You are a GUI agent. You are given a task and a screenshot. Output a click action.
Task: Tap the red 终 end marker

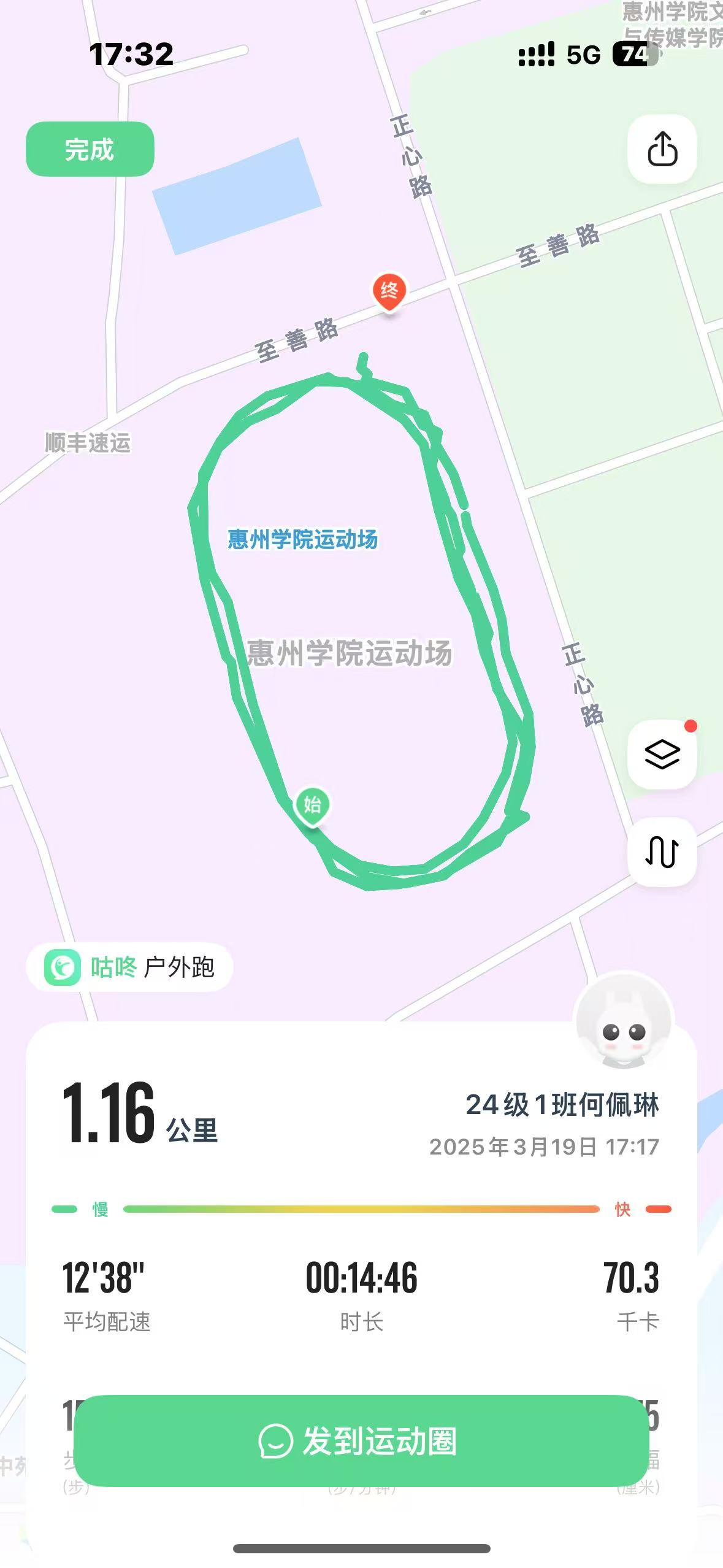[389, 291]
